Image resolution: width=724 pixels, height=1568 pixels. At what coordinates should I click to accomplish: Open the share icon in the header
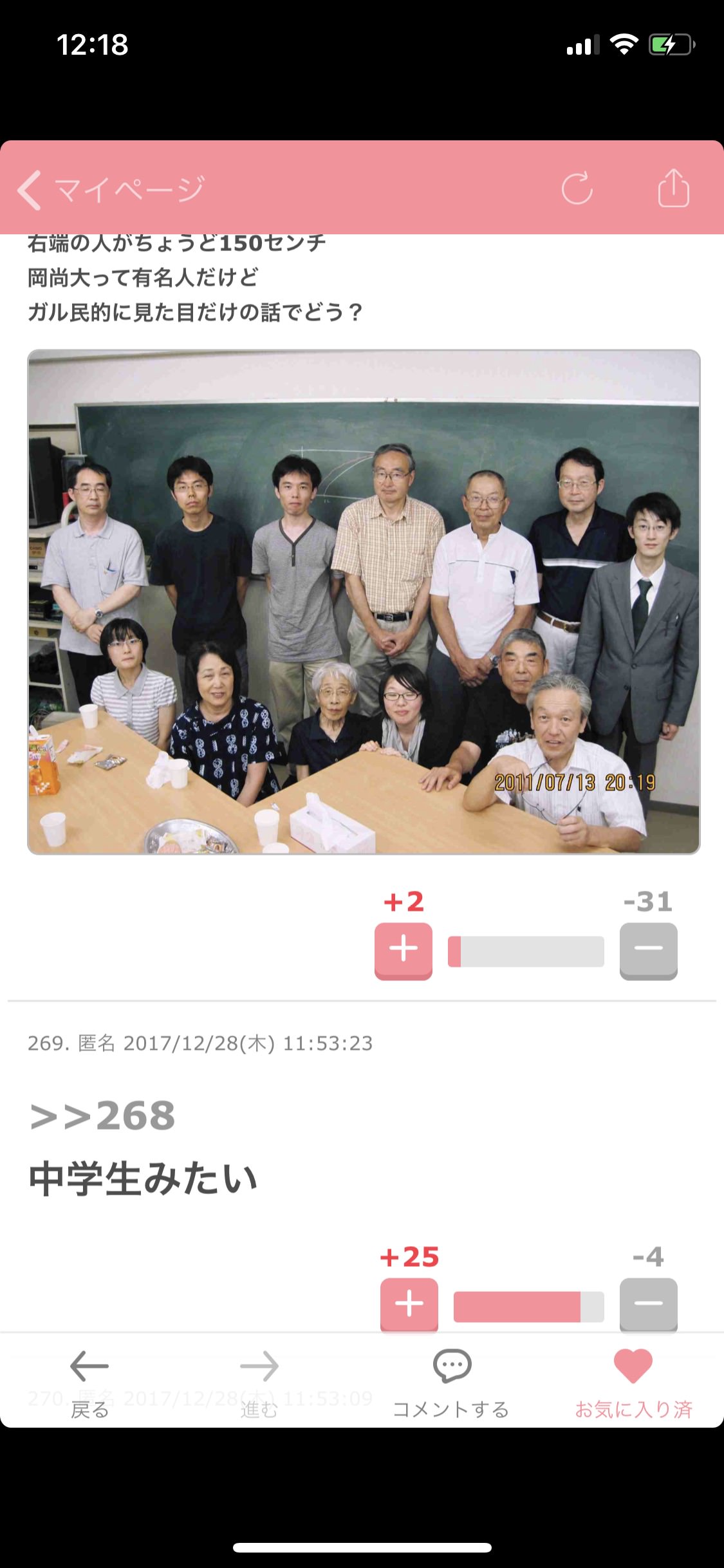pos(673,188)
